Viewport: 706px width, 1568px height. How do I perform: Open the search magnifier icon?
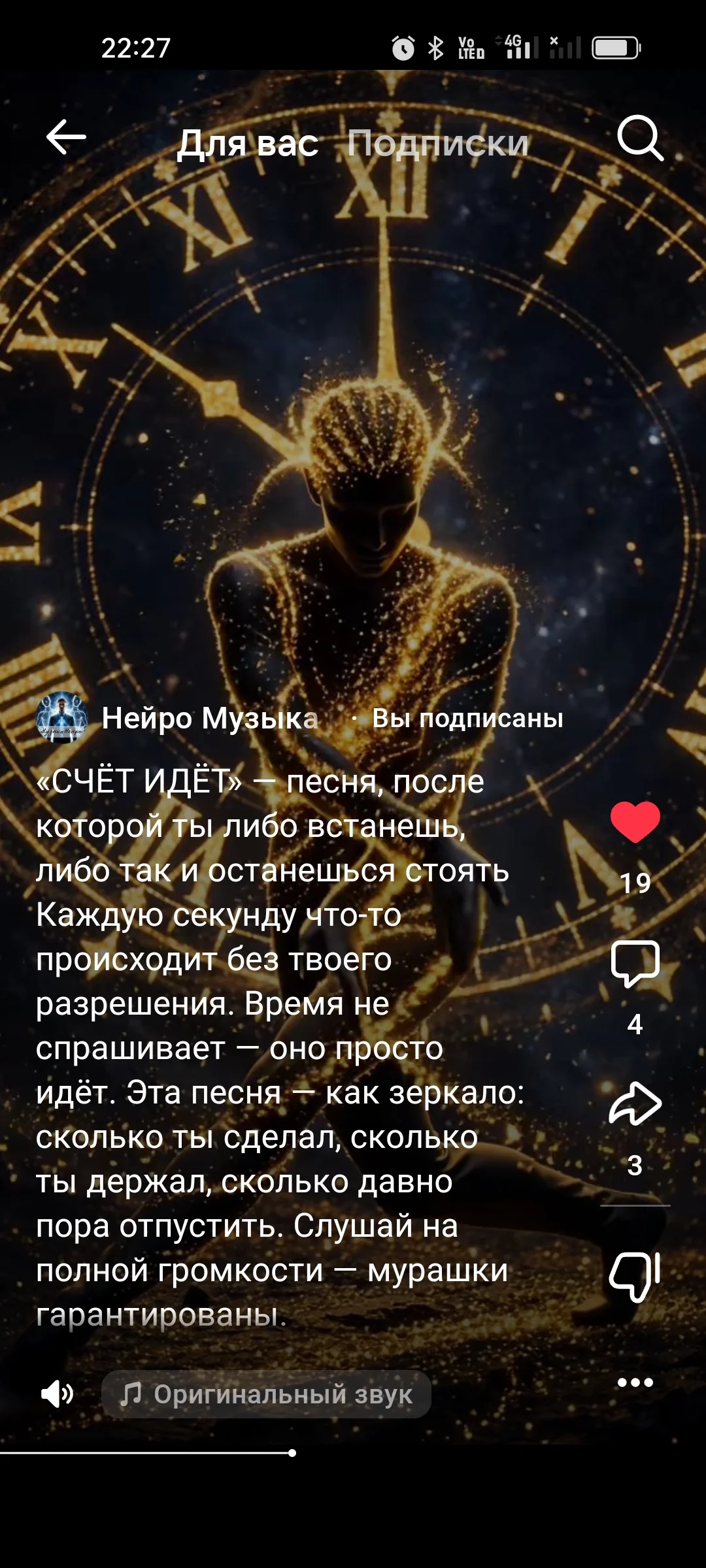point(640,138)
